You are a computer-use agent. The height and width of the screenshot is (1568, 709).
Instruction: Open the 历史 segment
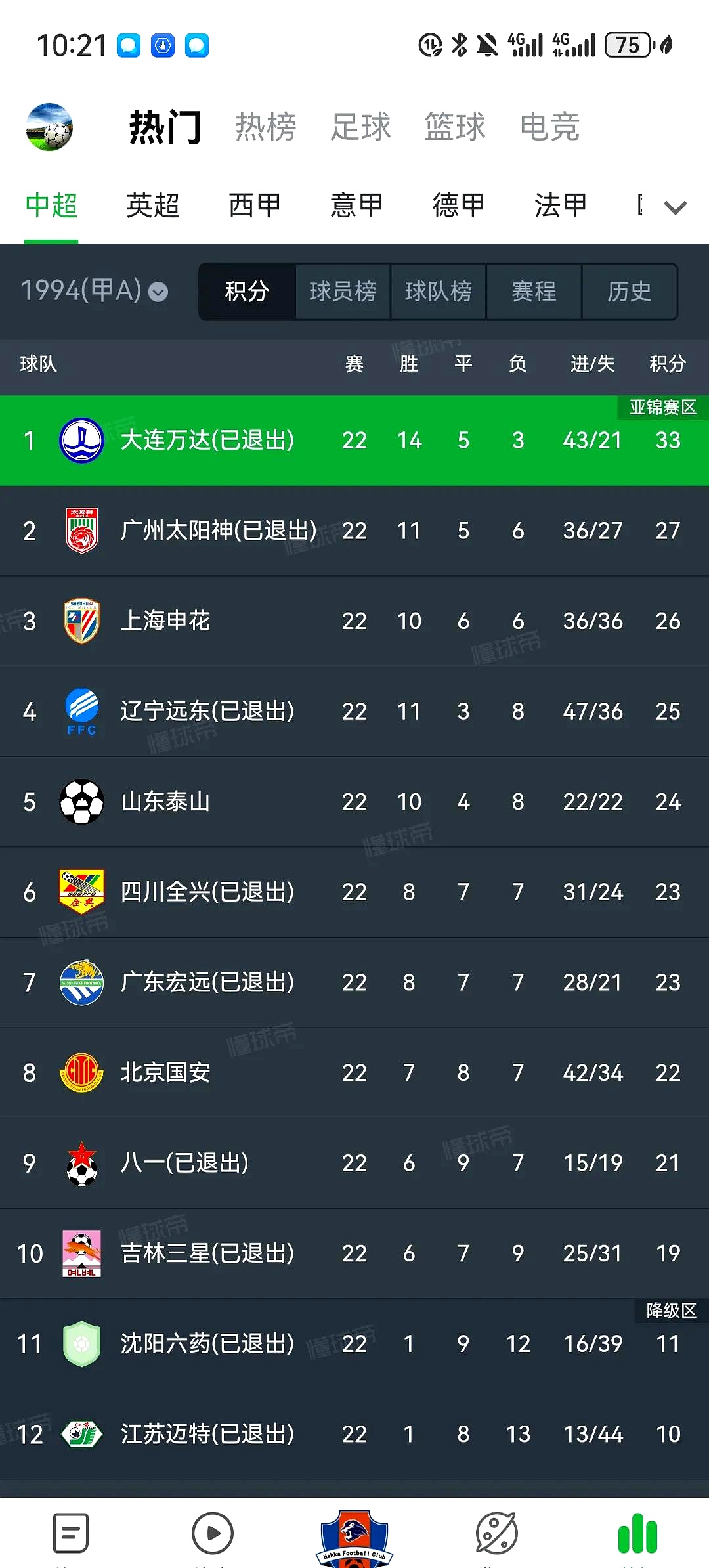coord(629,292)
